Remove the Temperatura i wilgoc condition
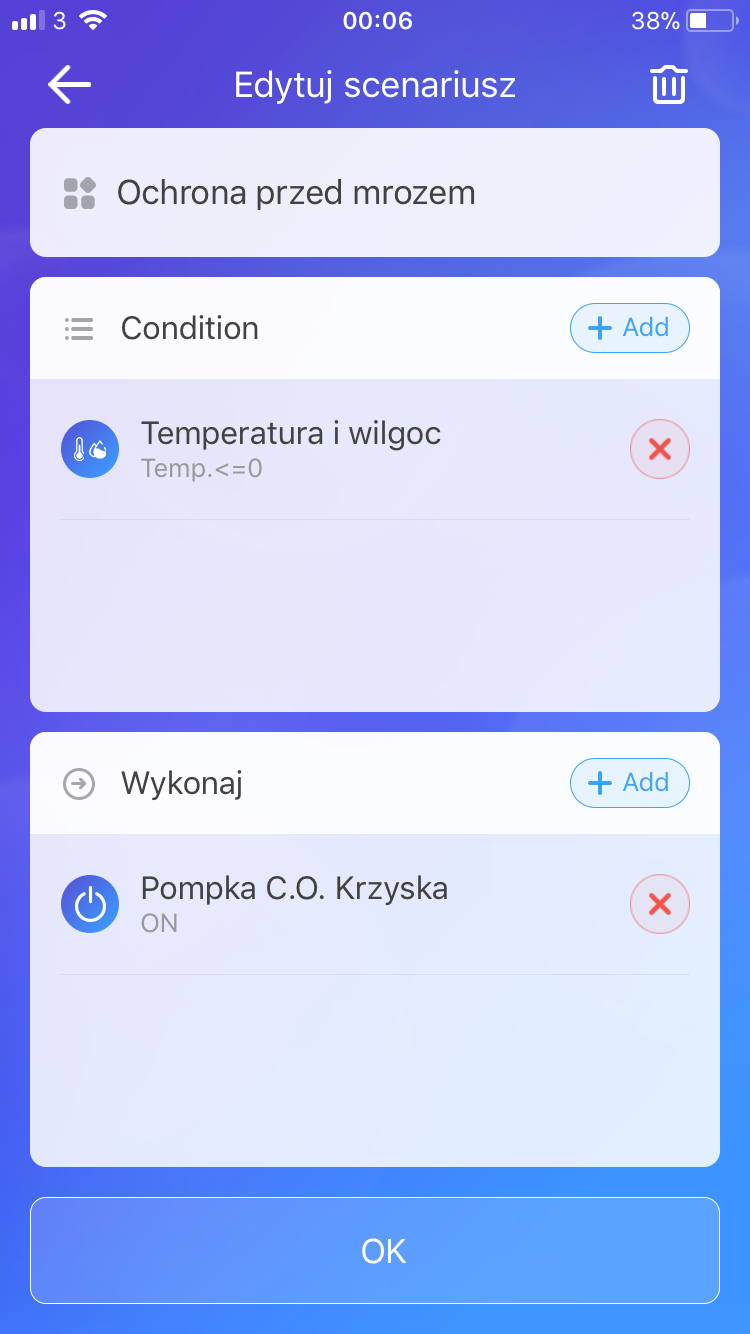Image resolution: width=750 pixels, height=1334 pixels. pos(660,449)
